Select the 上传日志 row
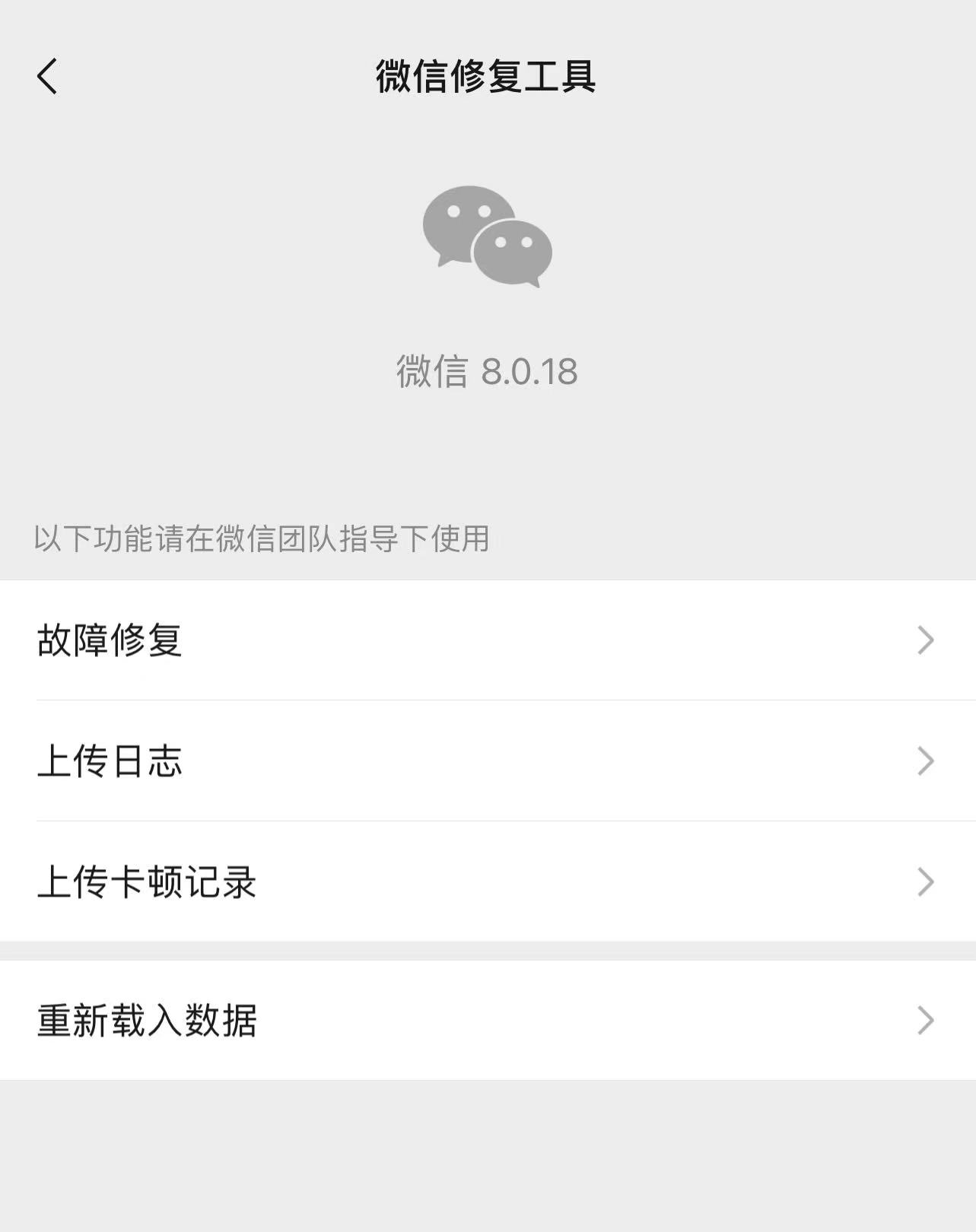 click(x=487, y=761)
